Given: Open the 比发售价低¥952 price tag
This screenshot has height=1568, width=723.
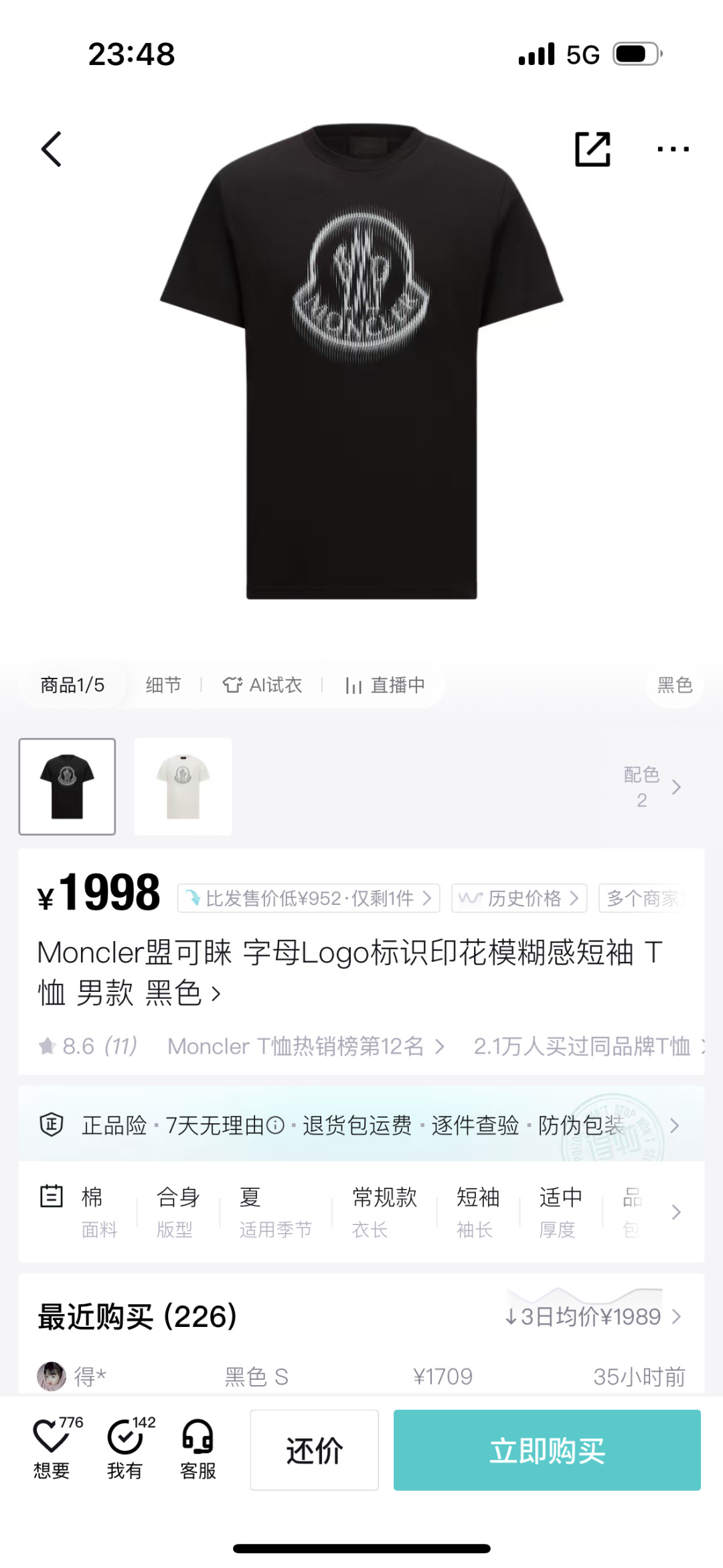Looking at the screenshot, I should click(308, 898).
